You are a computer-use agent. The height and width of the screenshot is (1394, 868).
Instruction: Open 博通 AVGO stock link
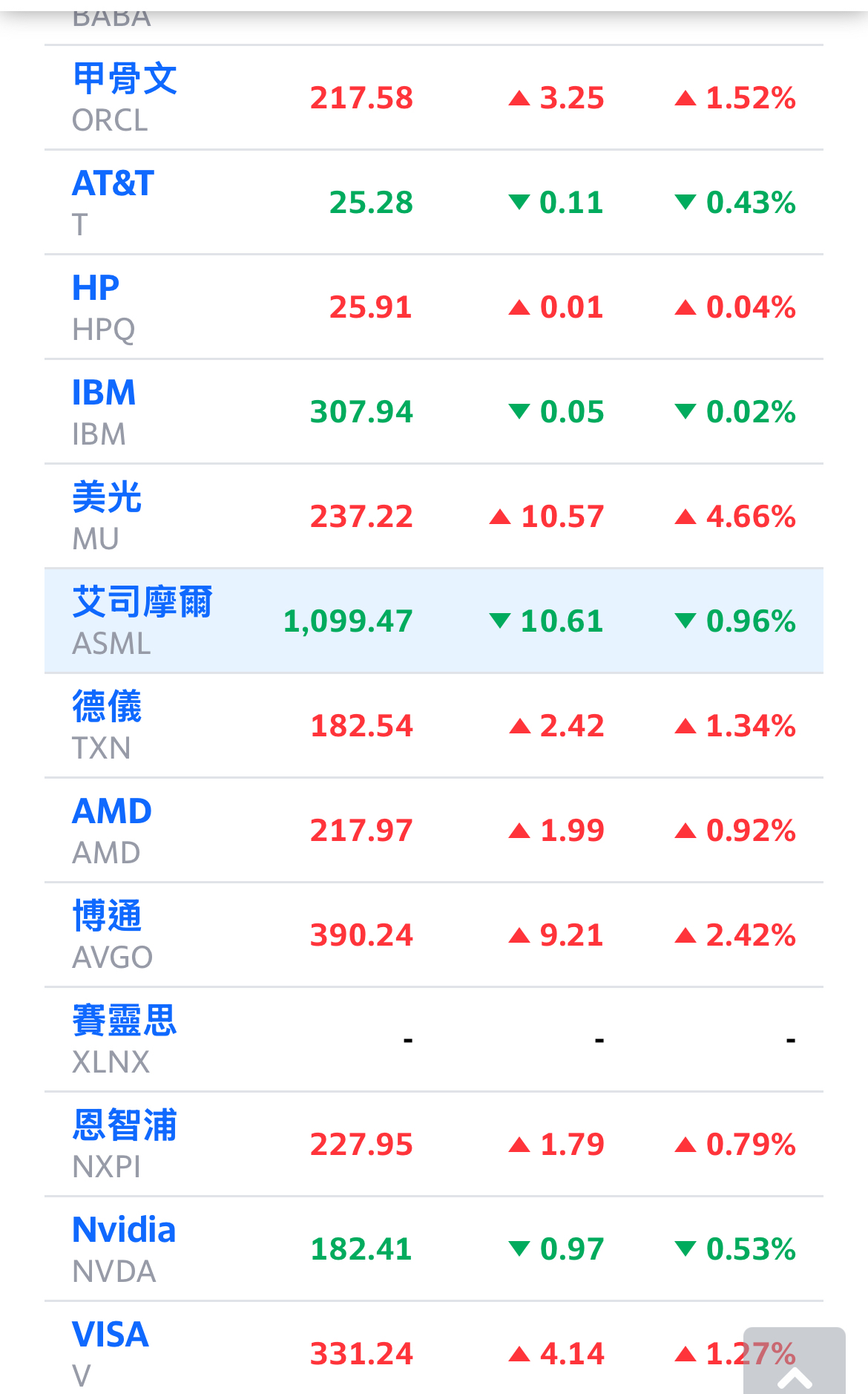pos(106,916)
